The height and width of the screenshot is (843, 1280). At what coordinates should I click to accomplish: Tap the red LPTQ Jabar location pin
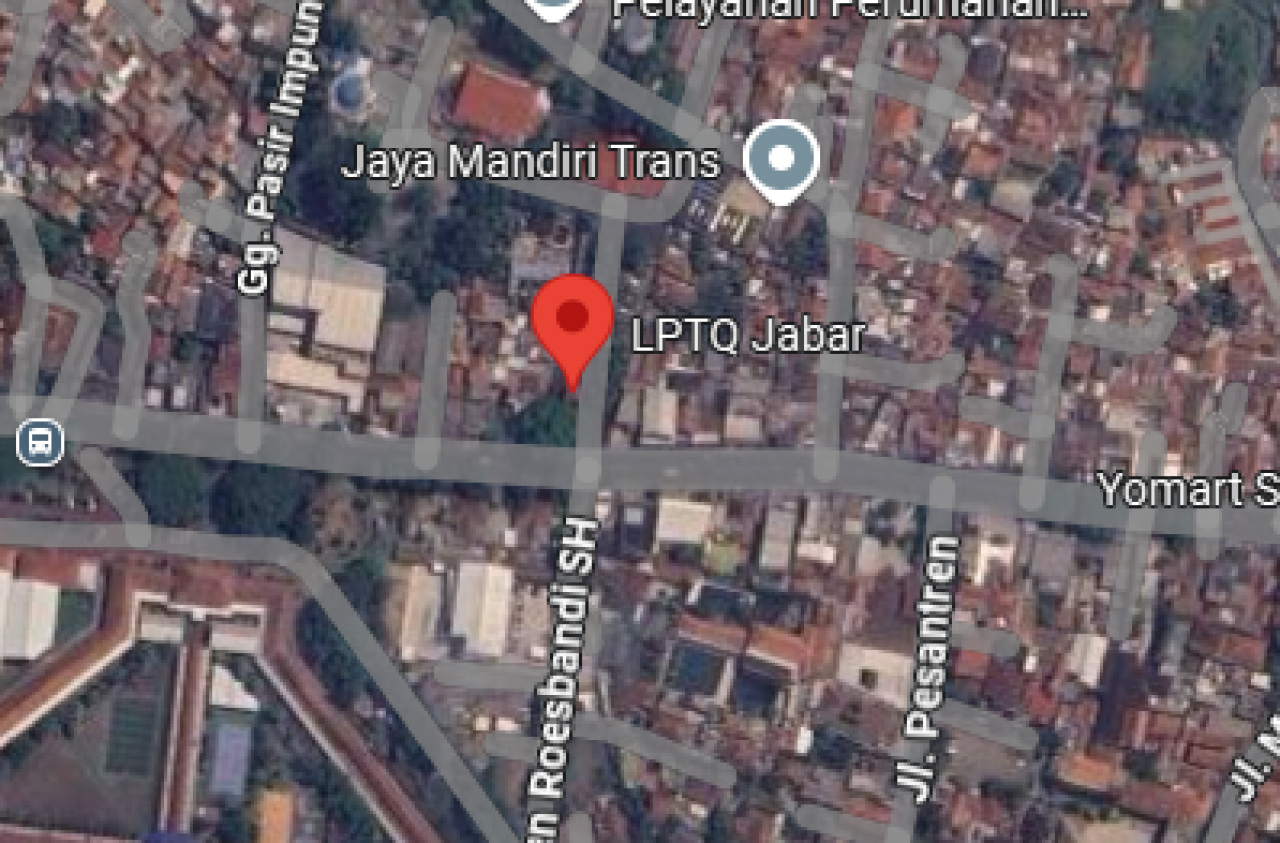tap(572, 320)
